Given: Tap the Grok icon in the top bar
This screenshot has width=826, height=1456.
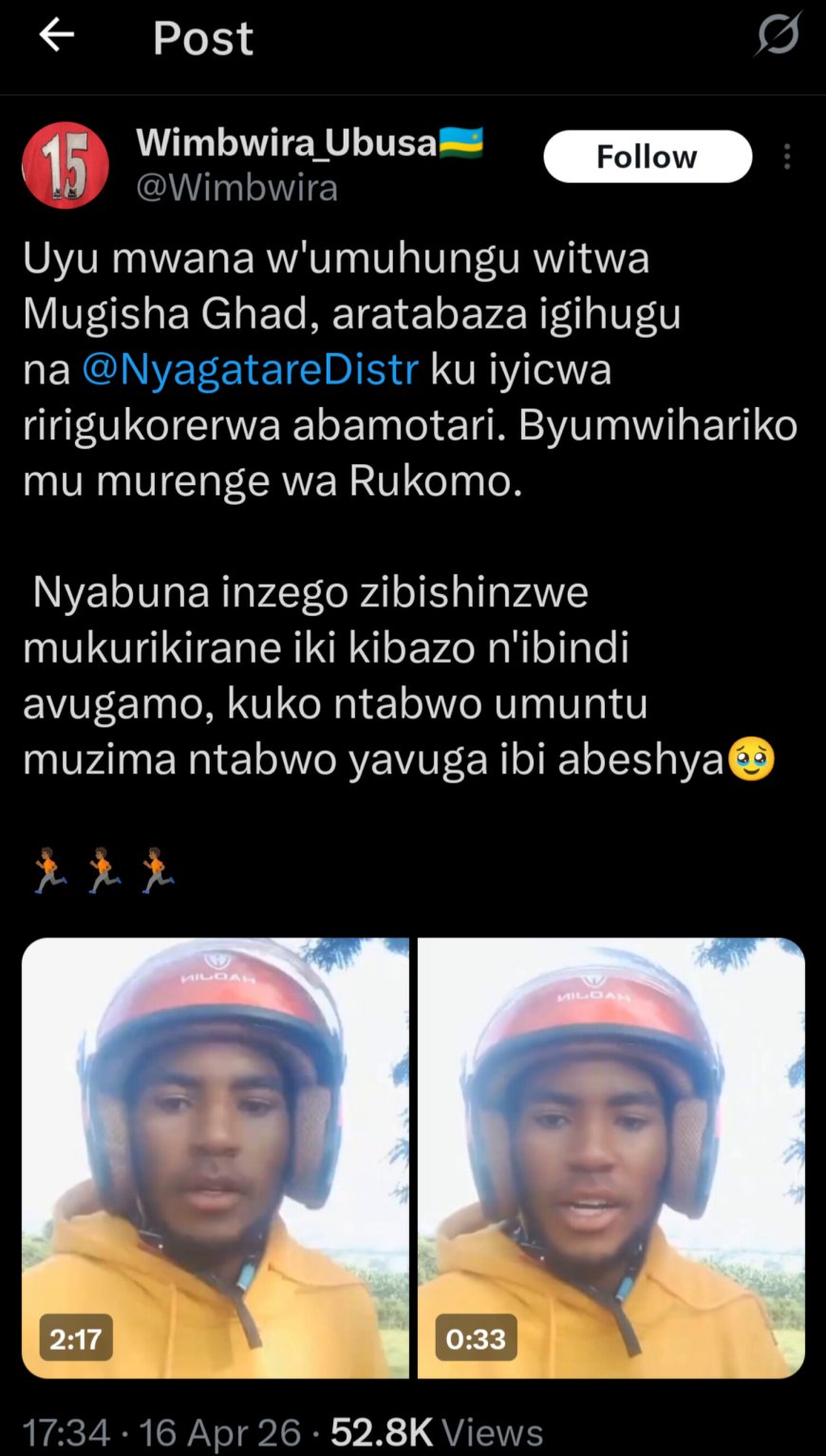Looking at the screenshot, I should (778, 36).
